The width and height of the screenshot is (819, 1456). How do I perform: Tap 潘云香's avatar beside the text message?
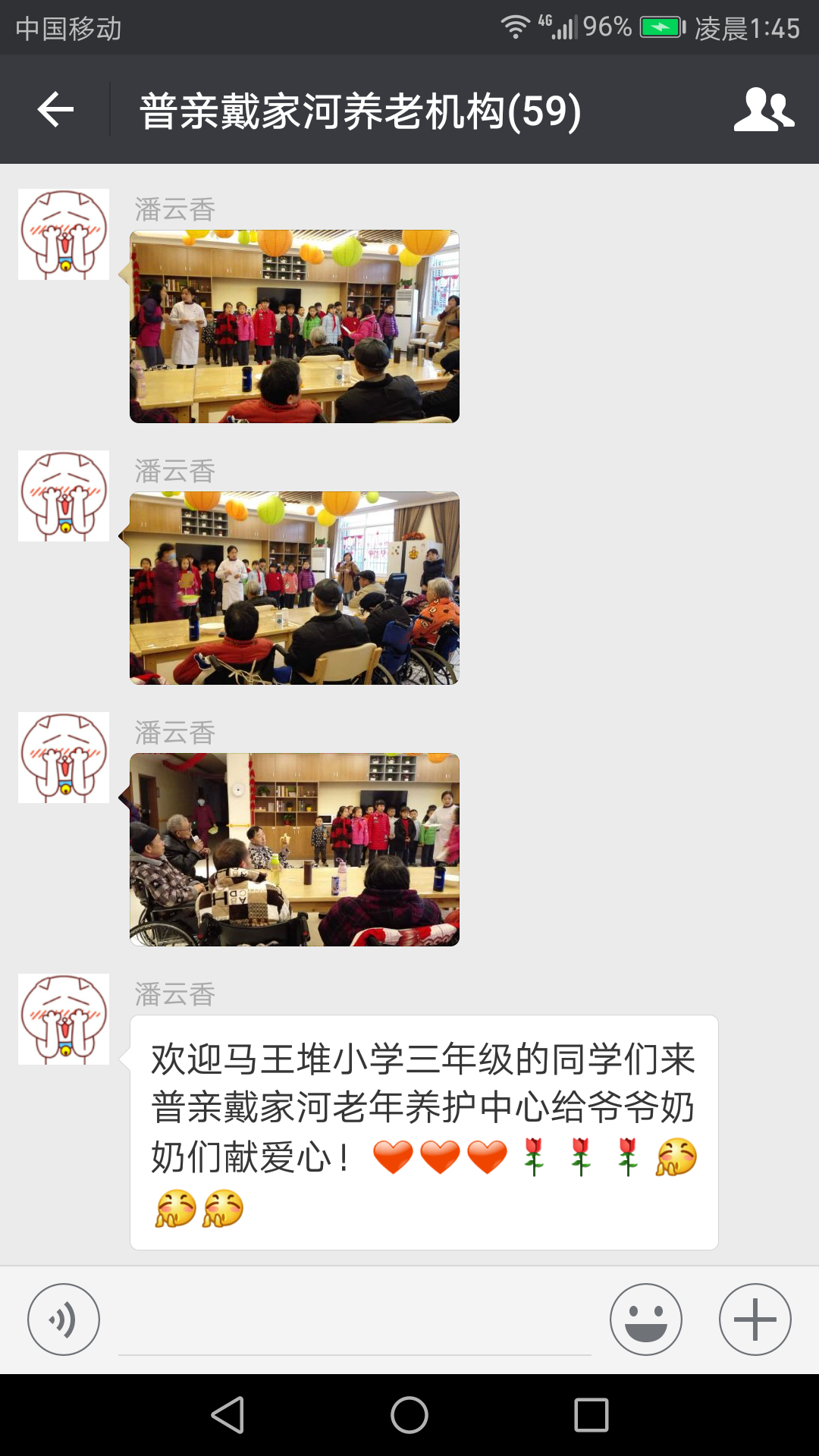pyautogui.click(x=64, y=1018)
